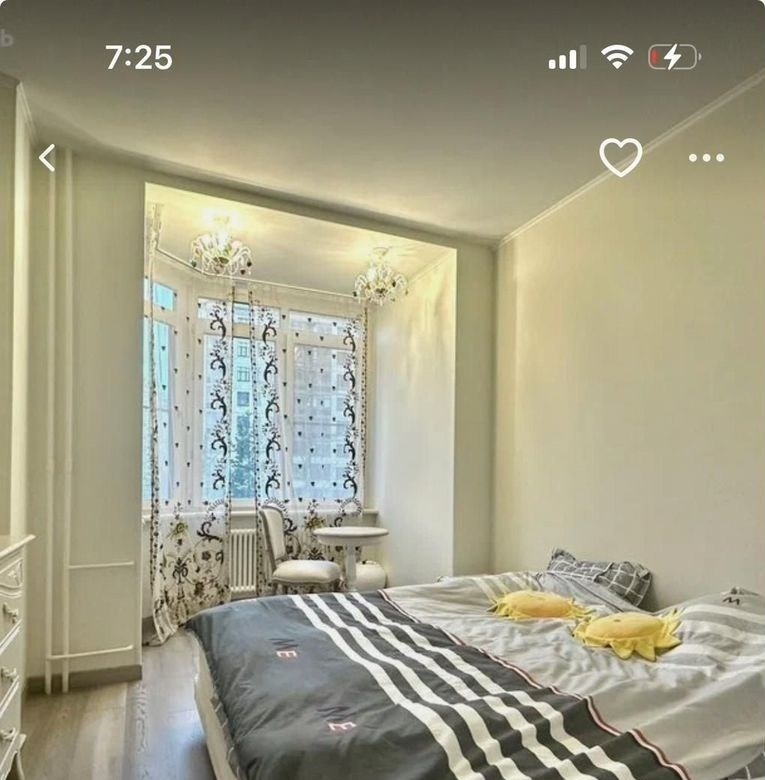Save this listing with the heart icon

tap(620, 157)
